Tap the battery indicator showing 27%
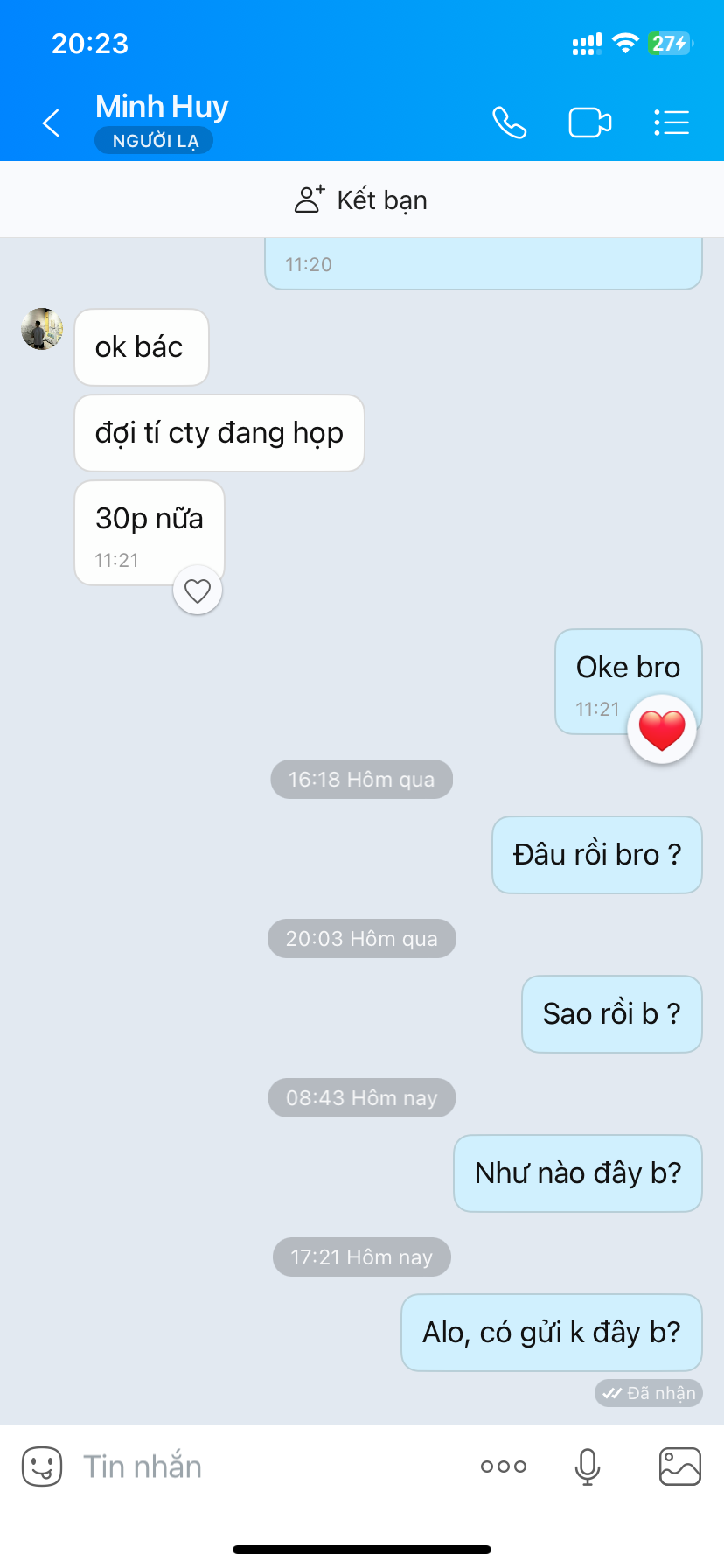The width and height of the screenshot is (724, 1568). pyautogui.click(x=668, y=43)
